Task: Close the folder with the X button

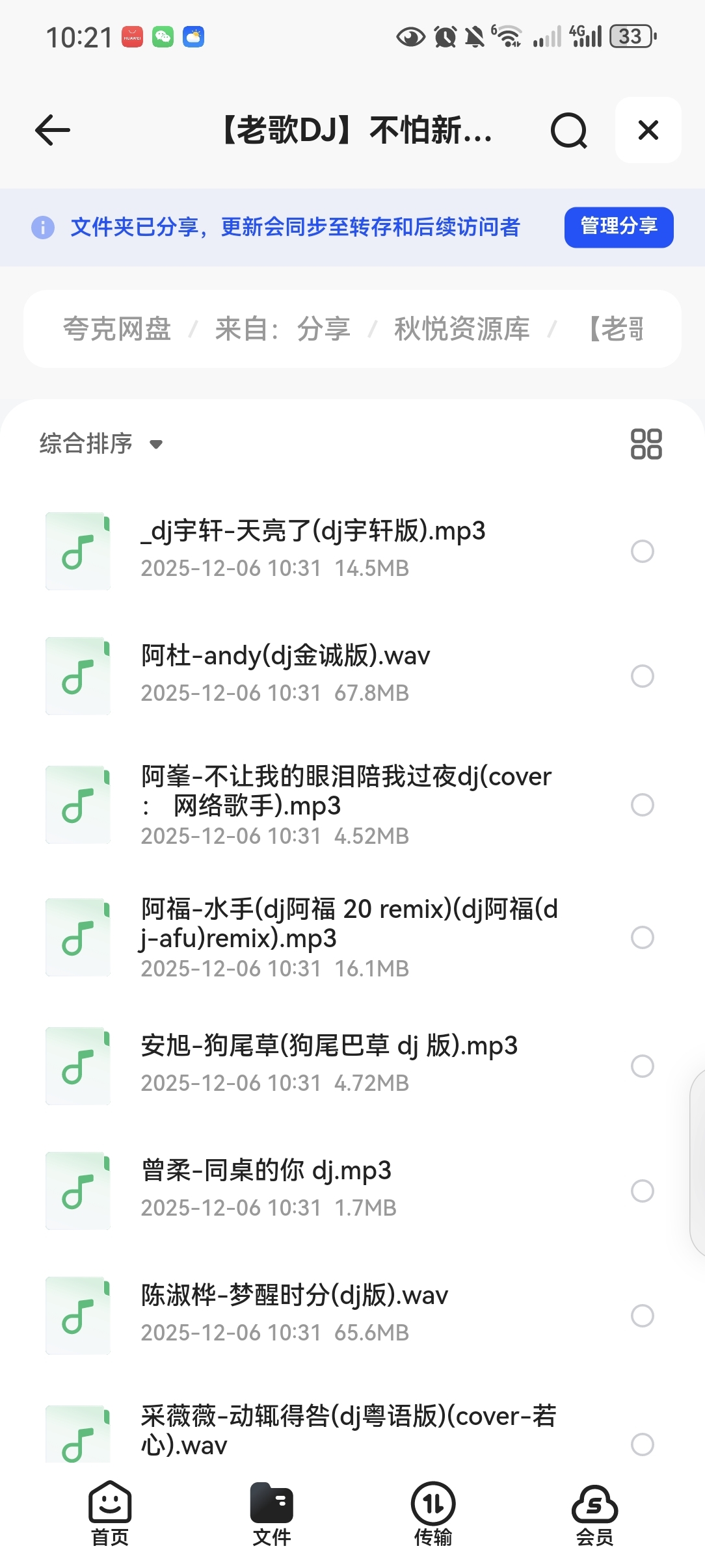Action: pos(648,131)
